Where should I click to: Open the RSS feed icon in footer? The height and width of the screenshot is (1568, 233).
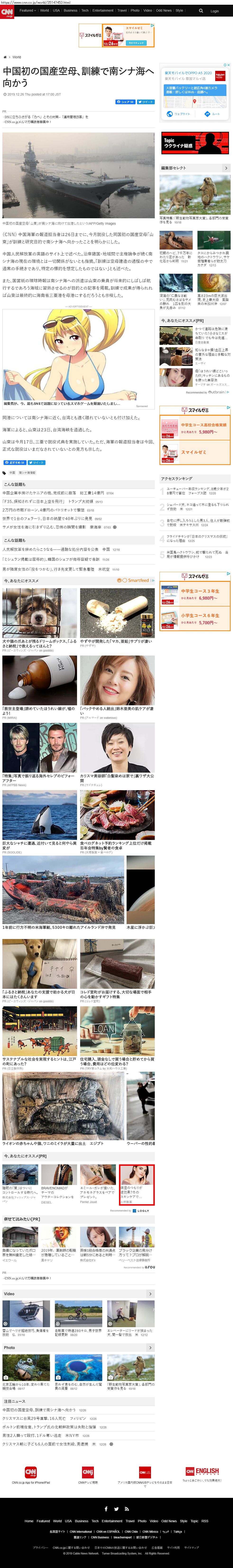[x=127, y=1509]
